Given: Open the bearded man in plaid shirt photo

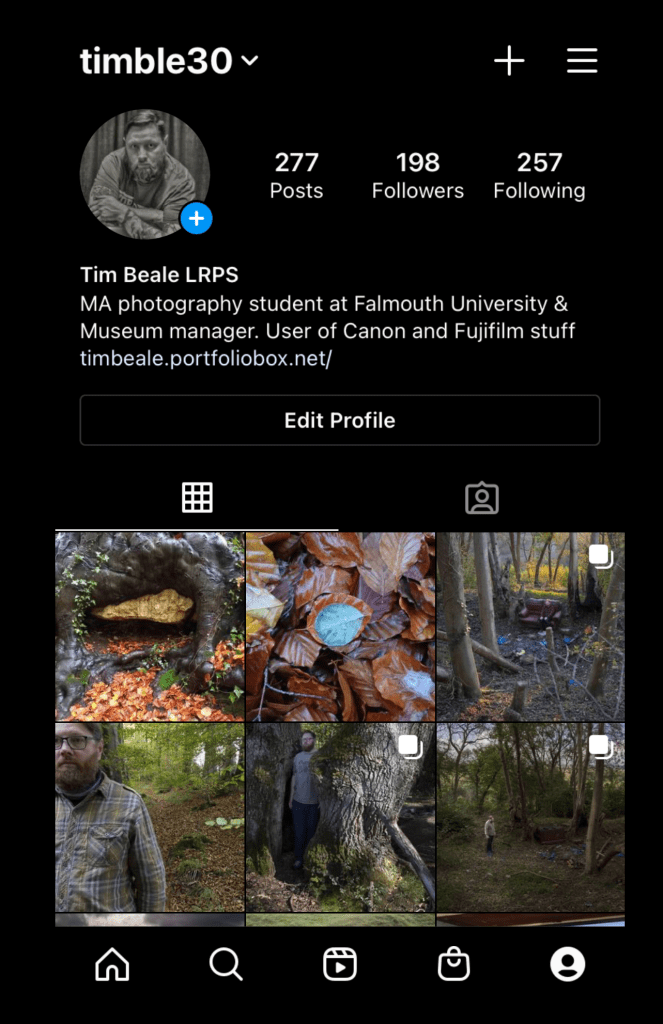Looking at the screenshot, I should point(149,817).
